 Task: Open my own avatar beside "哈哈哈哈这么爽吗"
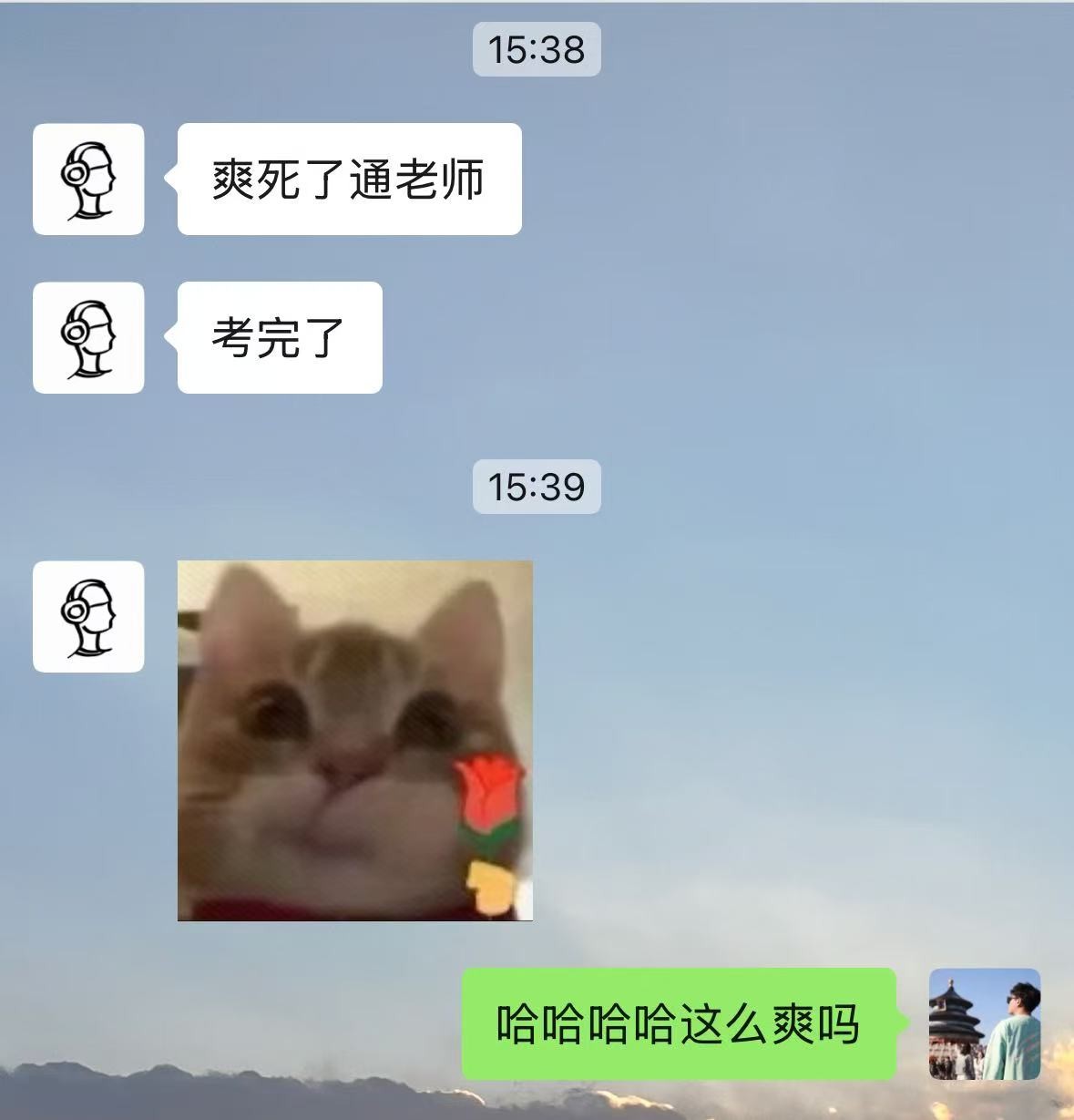coord(984,1023)
